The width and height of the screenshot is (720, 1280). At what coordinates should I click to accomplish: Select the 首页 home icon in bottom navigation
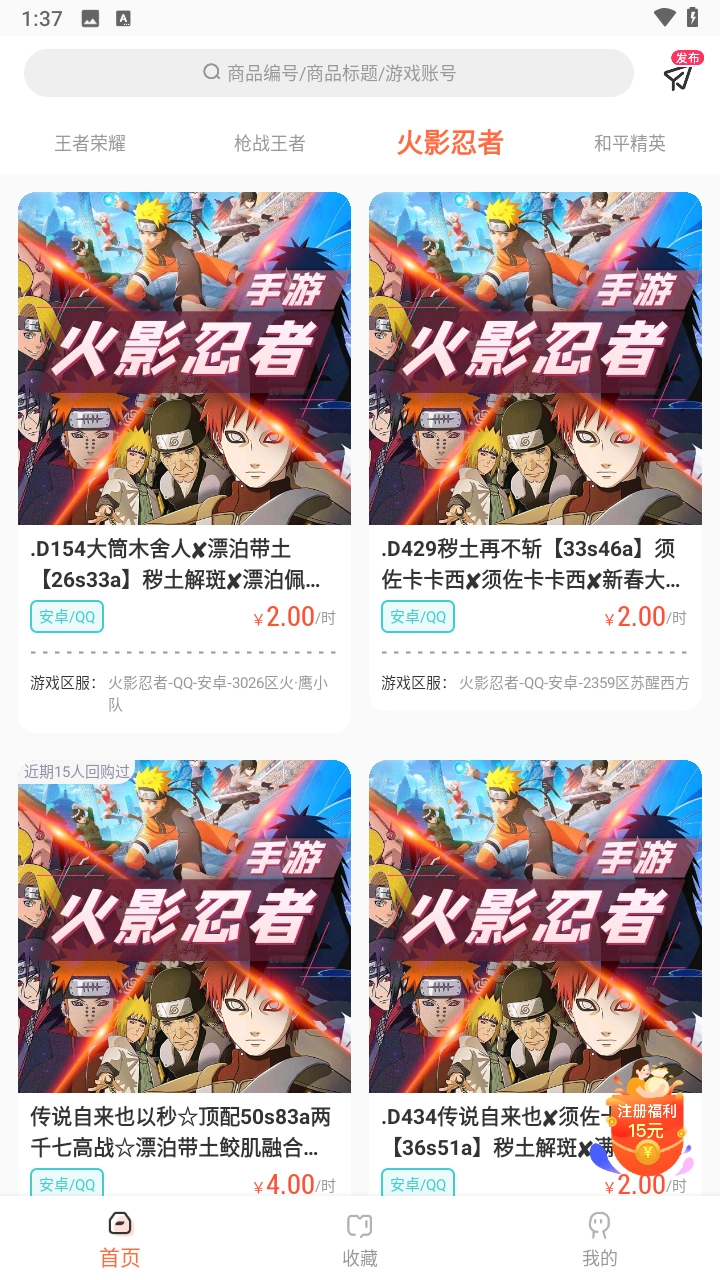(119, 1234)
